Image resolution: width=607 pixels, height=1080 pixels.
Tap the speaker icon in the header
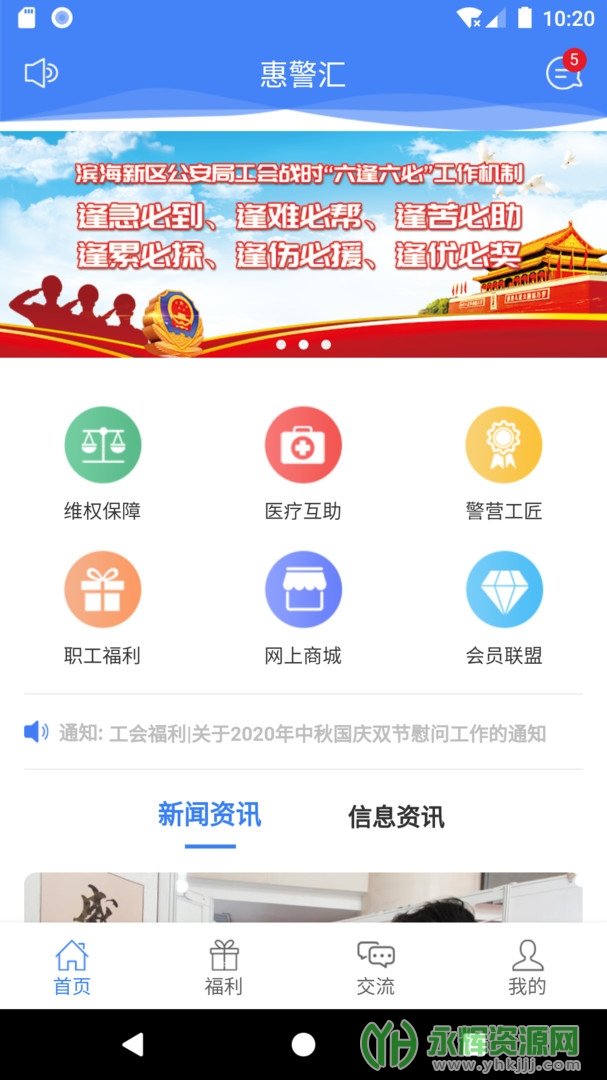click(x=41, y=73)
